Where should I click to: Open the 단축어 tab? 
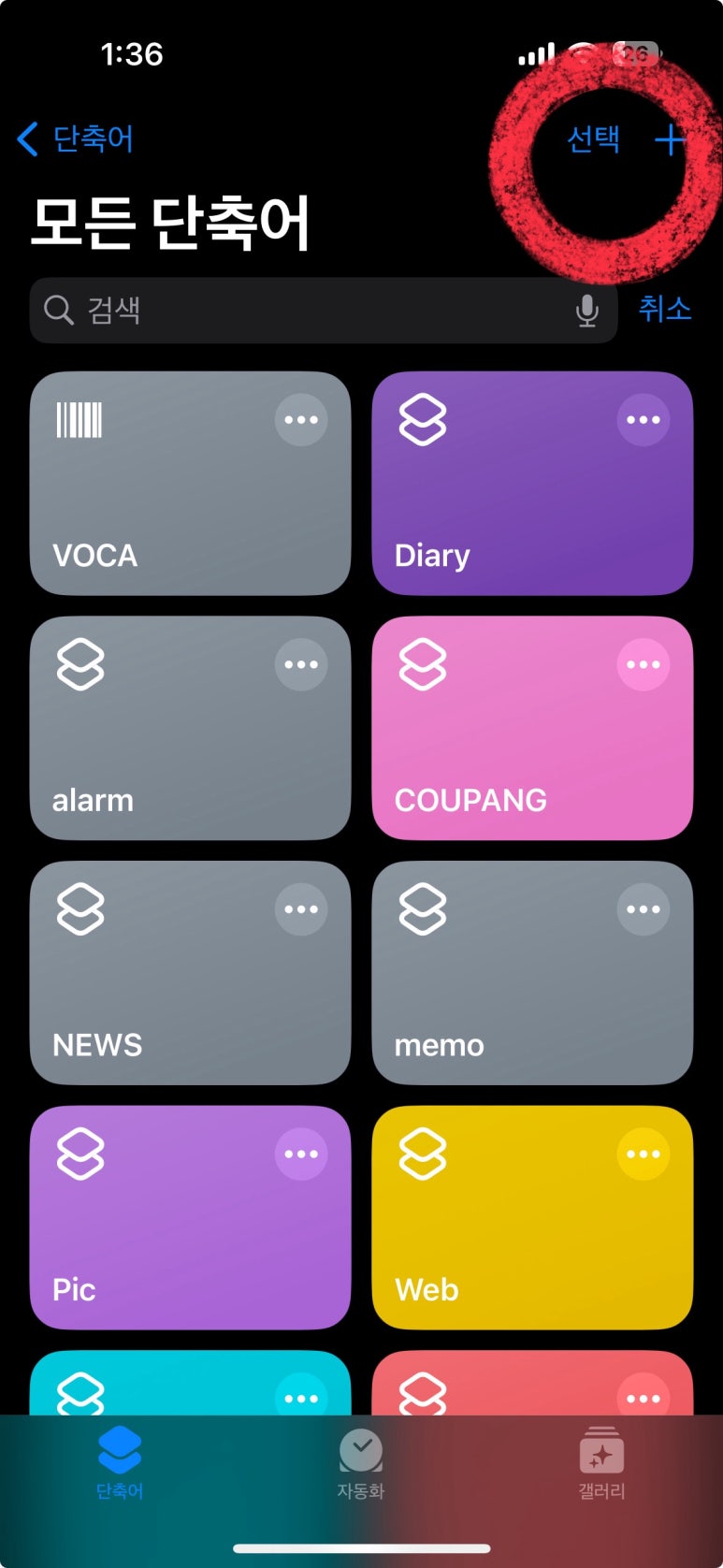click(x=120, y=1464)
